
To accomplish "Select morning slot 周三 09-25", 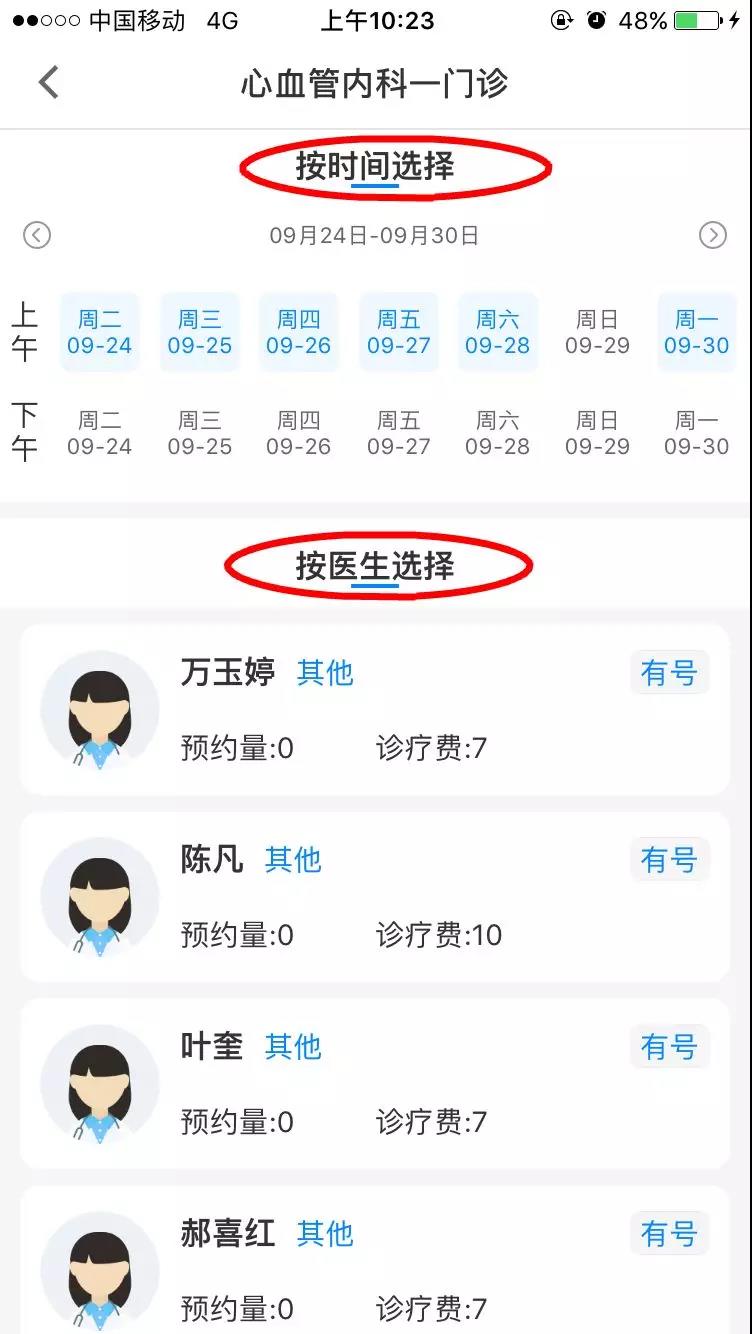I will click(200, 332).
